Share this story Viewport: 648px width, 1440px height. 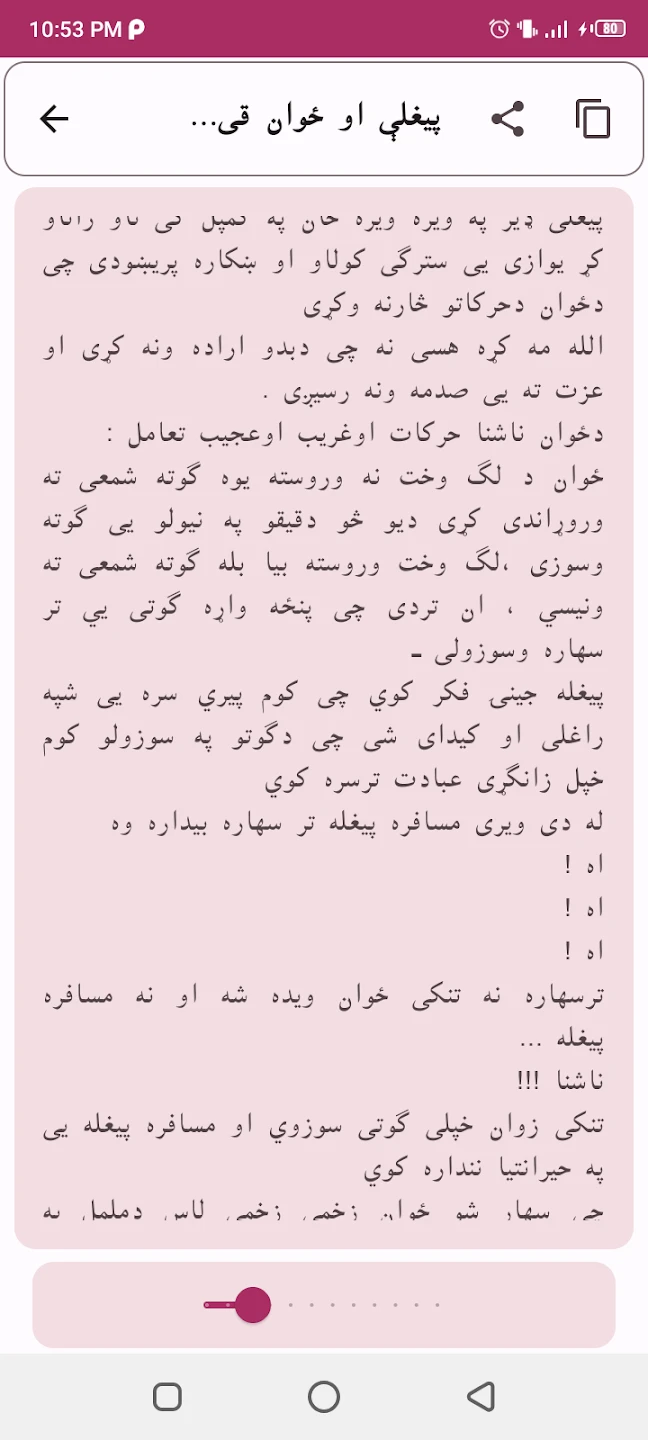tap(508, 119)
